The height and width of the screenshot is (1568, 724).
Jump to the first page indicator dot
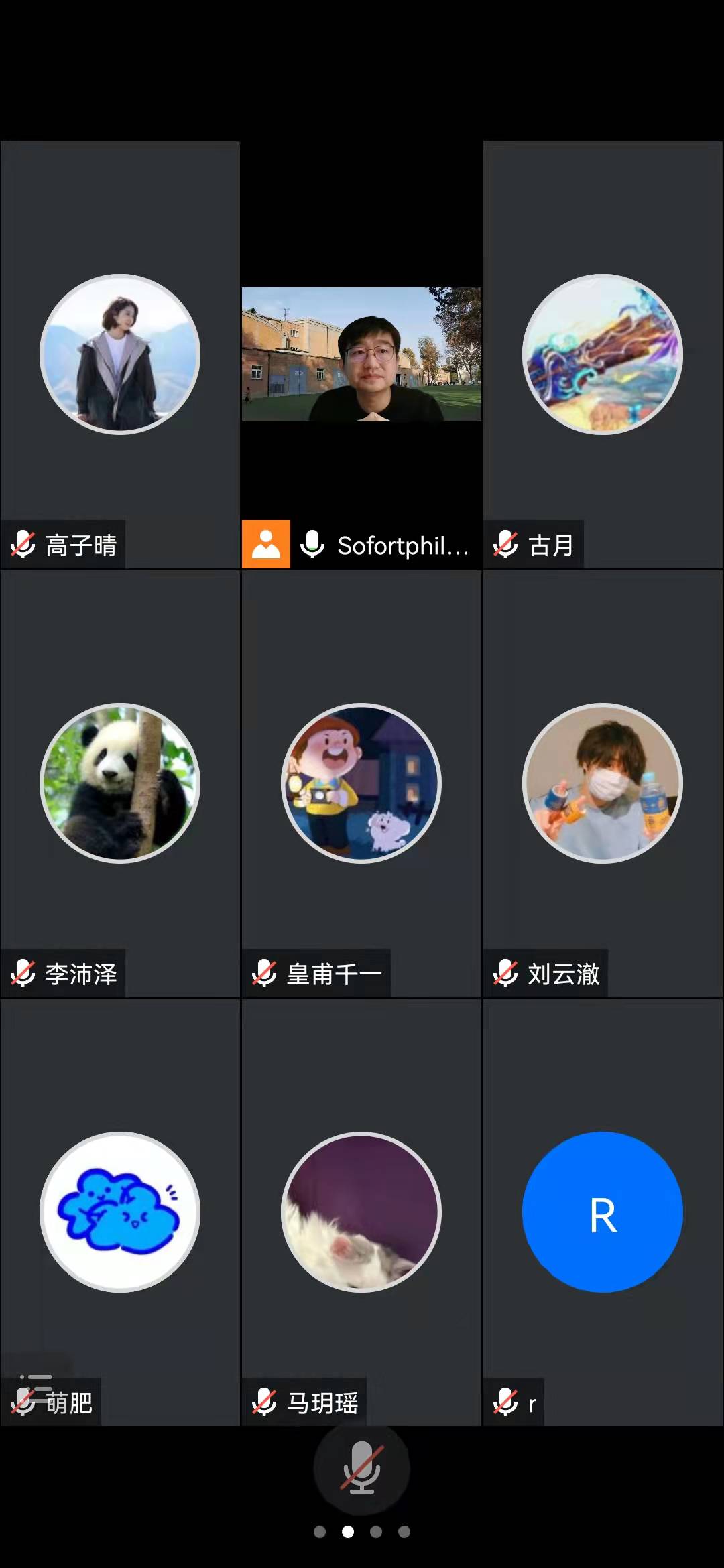pos(320,1532)
